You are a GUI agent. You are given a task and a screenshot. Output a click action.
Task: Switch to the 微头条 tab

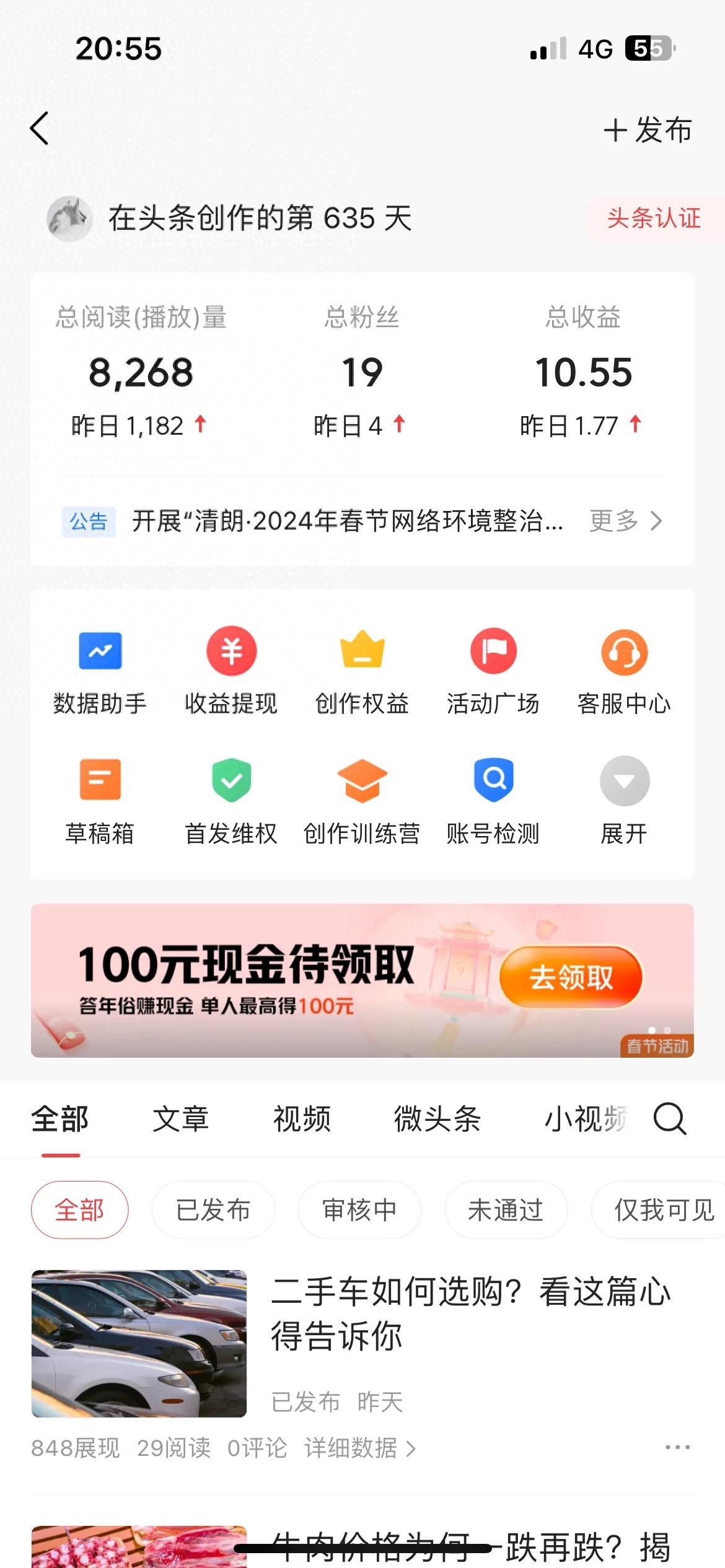[x=437, y=1119]
